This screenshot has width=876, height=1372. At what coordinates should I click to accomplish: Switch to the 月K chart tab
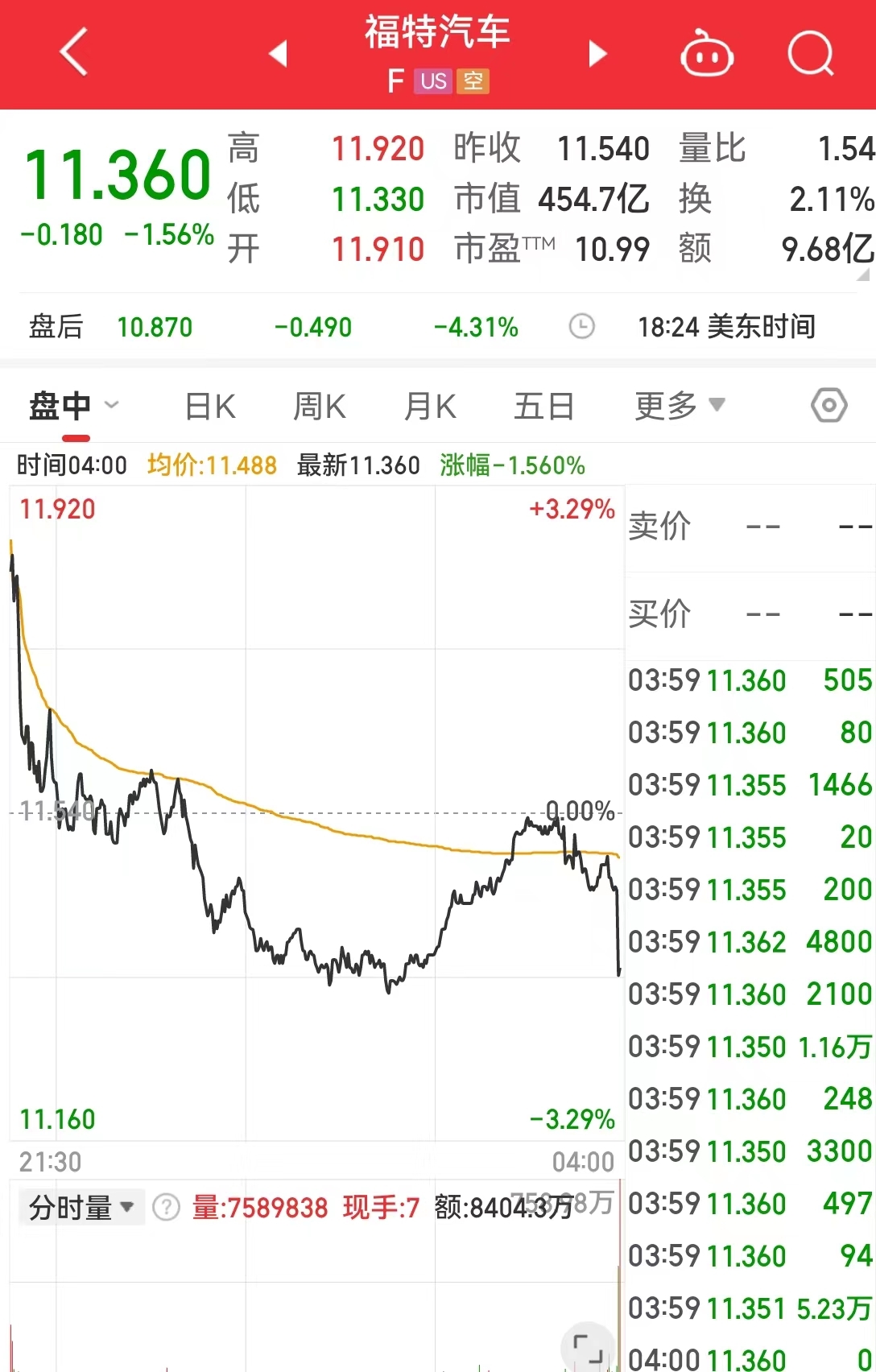coord(430,407)
